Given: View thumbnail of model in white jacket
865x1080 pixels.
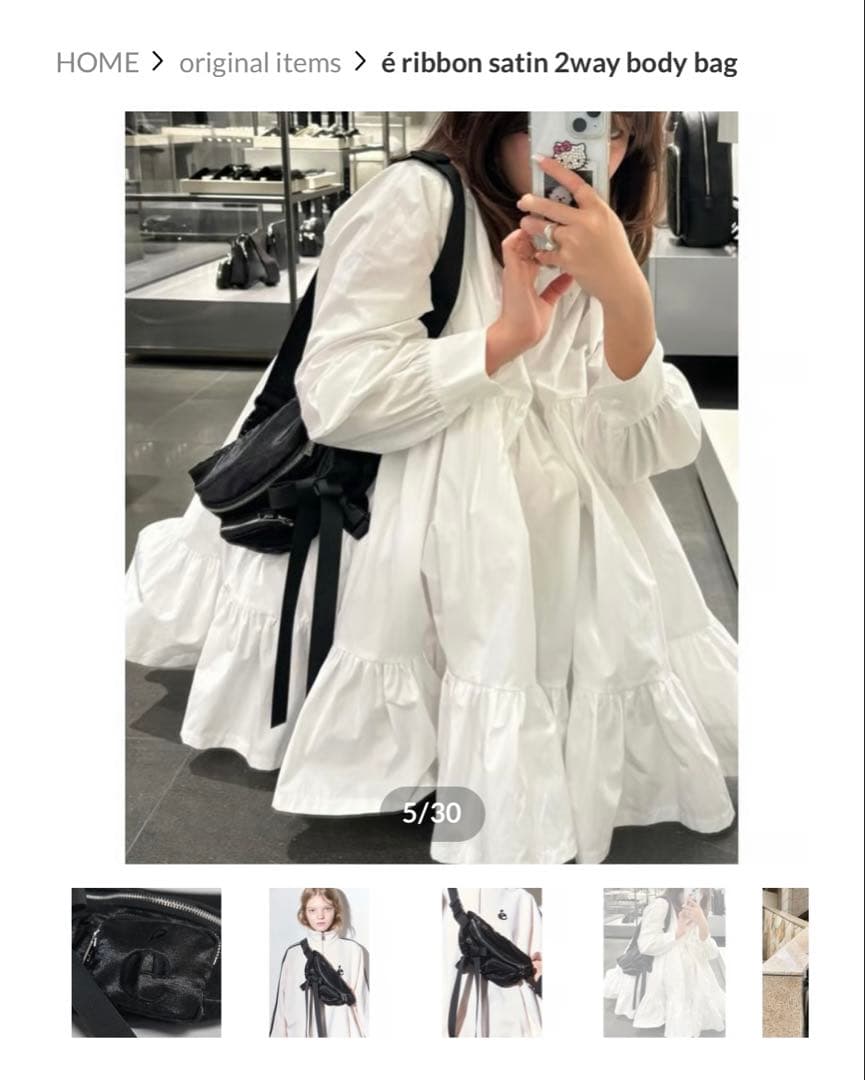Looking at the screenshot, I should pyautogui.click(x=319, y=962).
